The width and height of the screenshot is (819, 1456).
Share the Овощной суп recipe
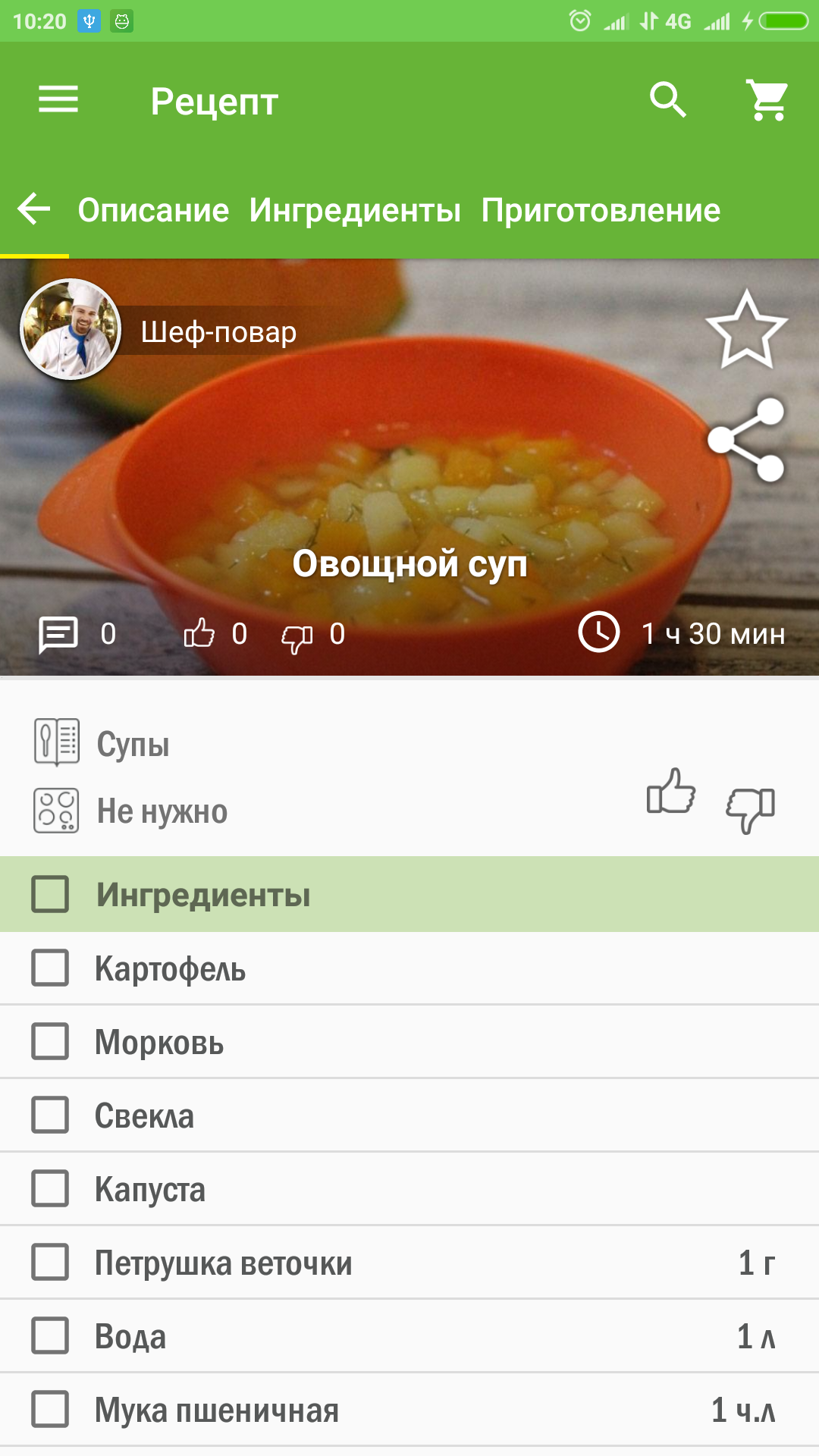(x=746, y=440)
